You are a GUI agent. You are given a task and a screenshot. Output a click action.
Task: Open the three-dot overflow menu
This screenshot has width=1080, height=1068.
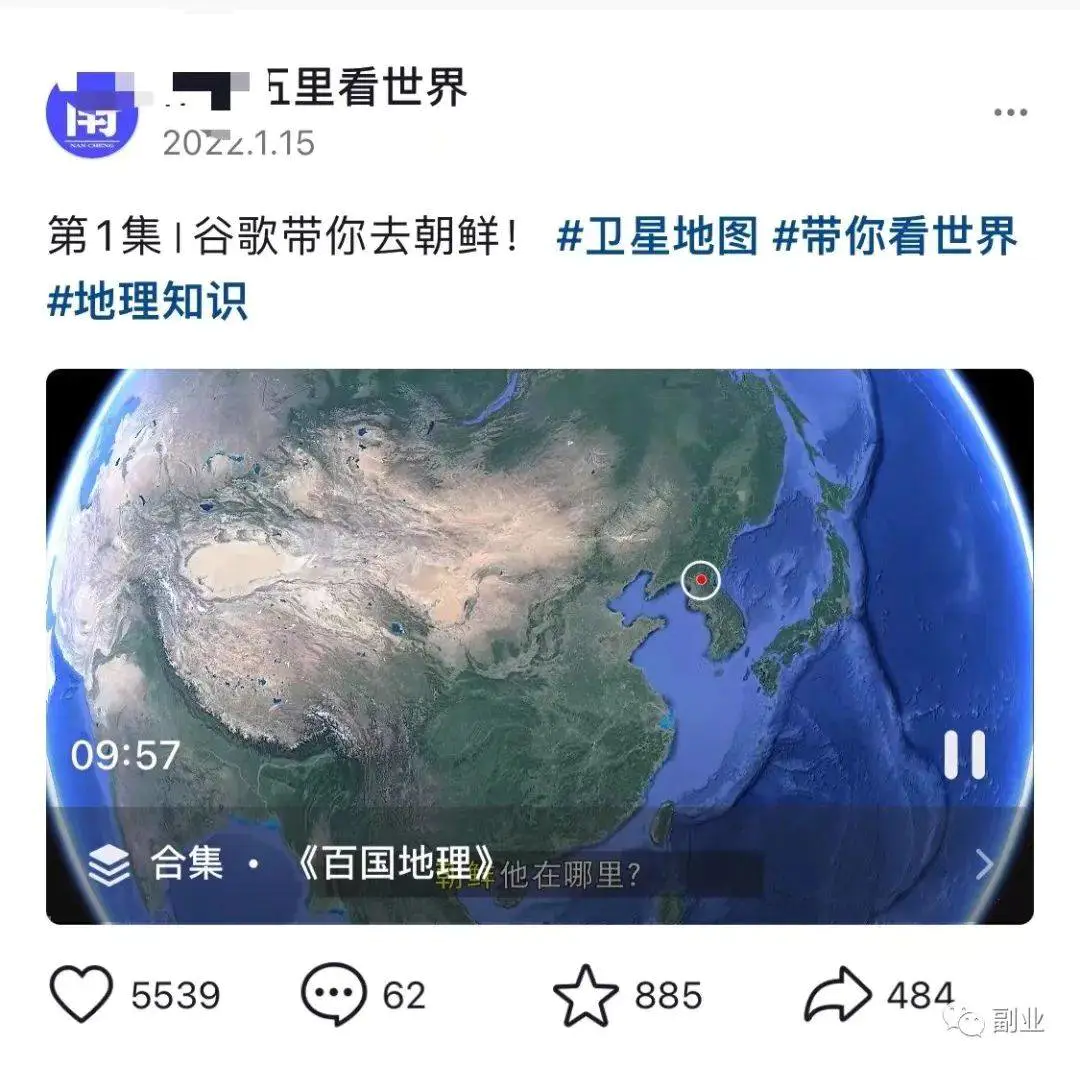[1009, 113]
